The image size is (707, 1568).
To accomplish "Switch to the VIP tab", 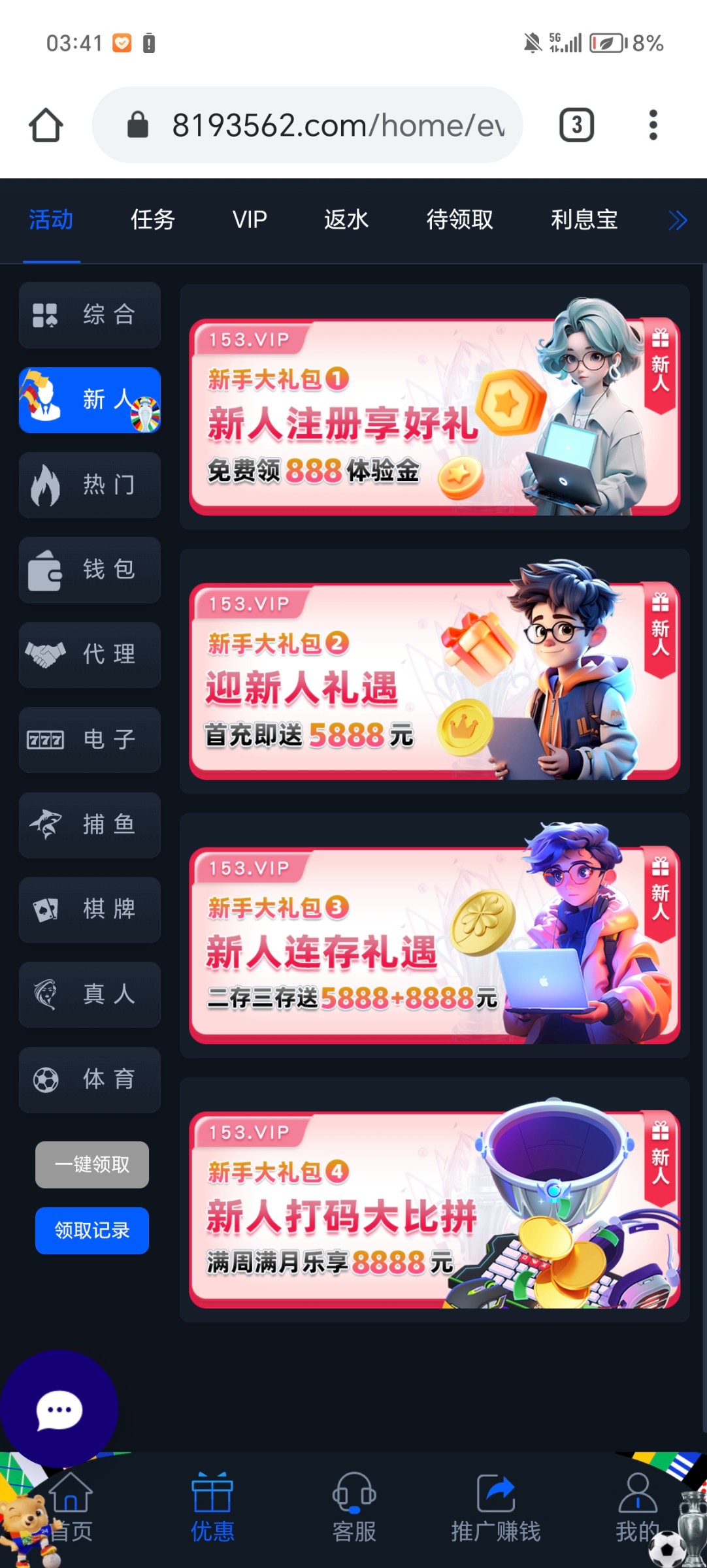I will 250,220.
